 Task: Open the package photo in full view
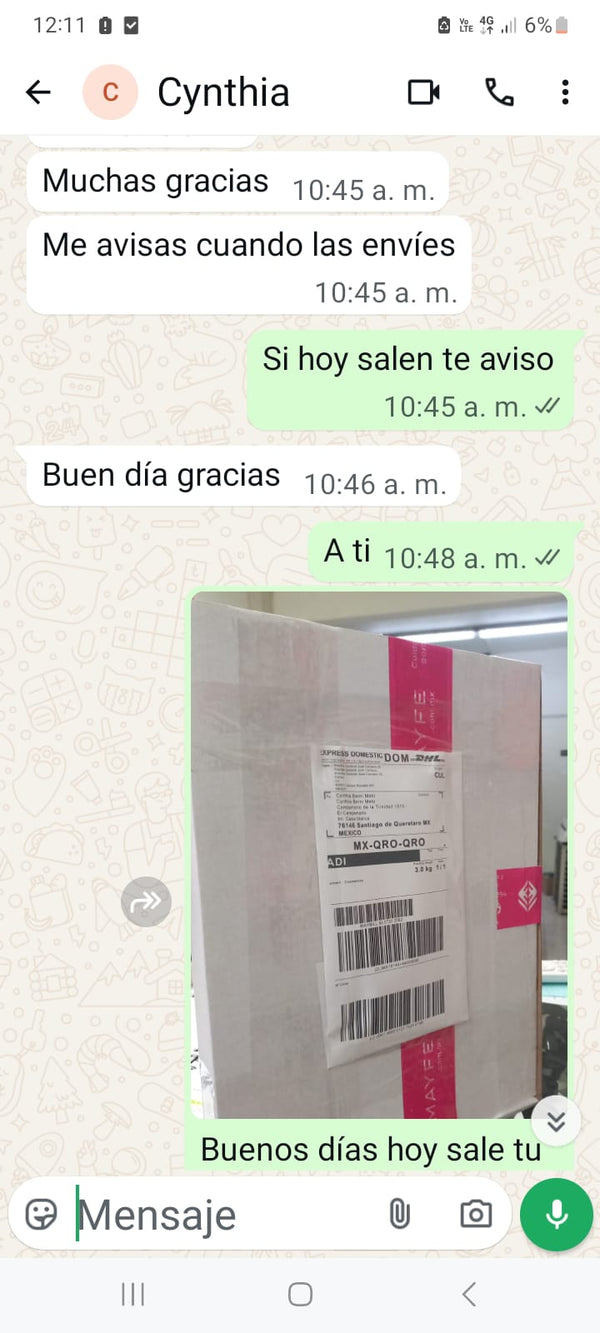pos(379,855)
